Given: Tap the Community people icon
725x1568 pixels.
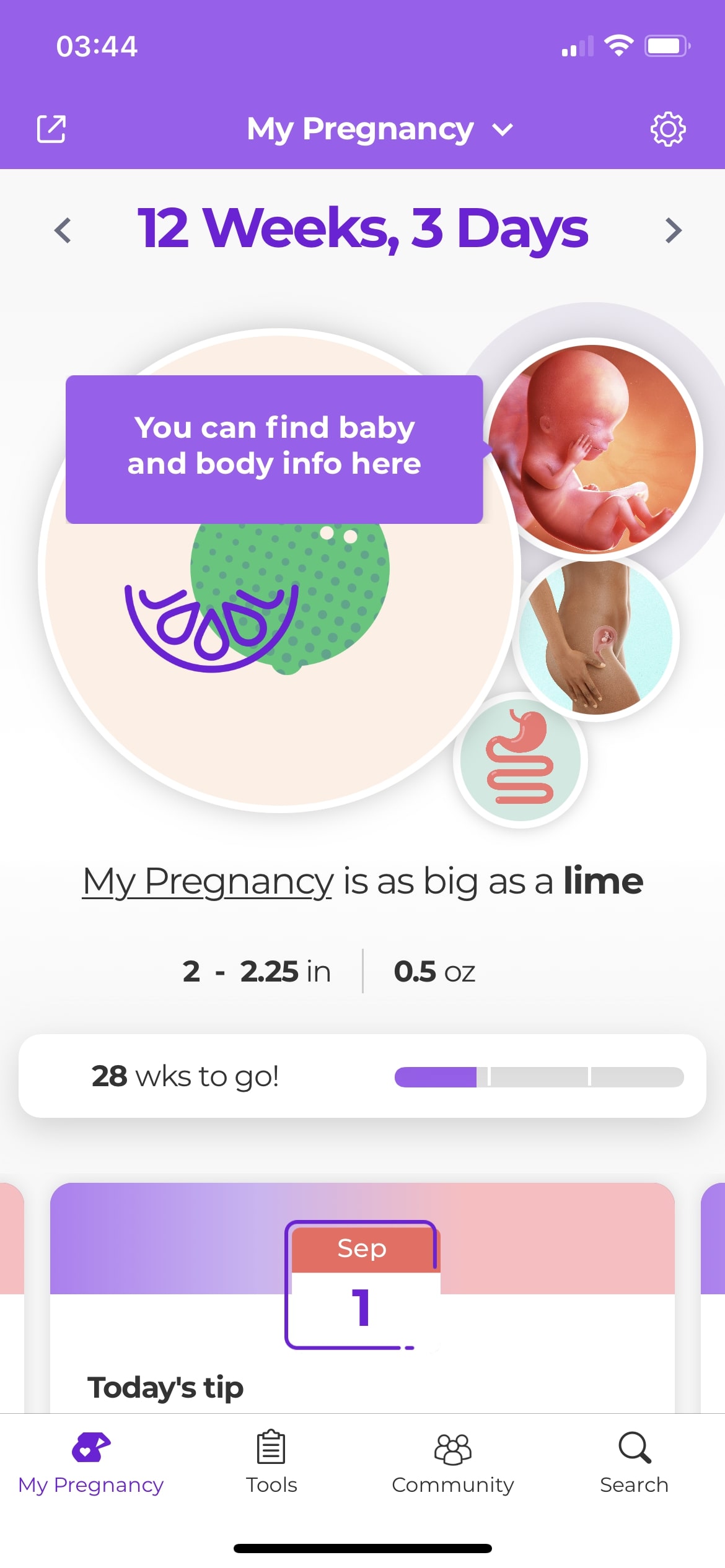Looking at the screenshot, I should click(452, 1449).
